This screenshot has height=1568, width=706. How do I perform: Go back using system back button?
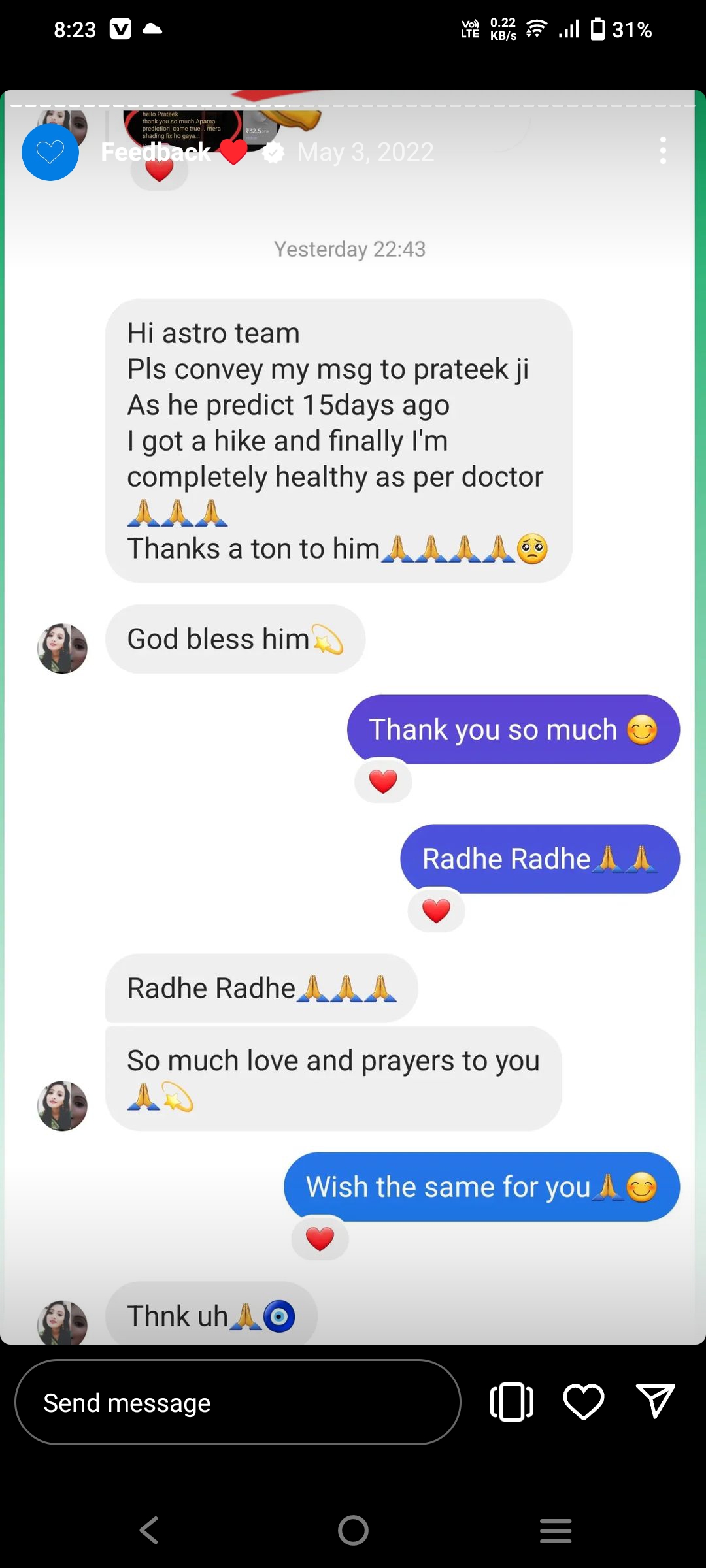coord(150,1530)
